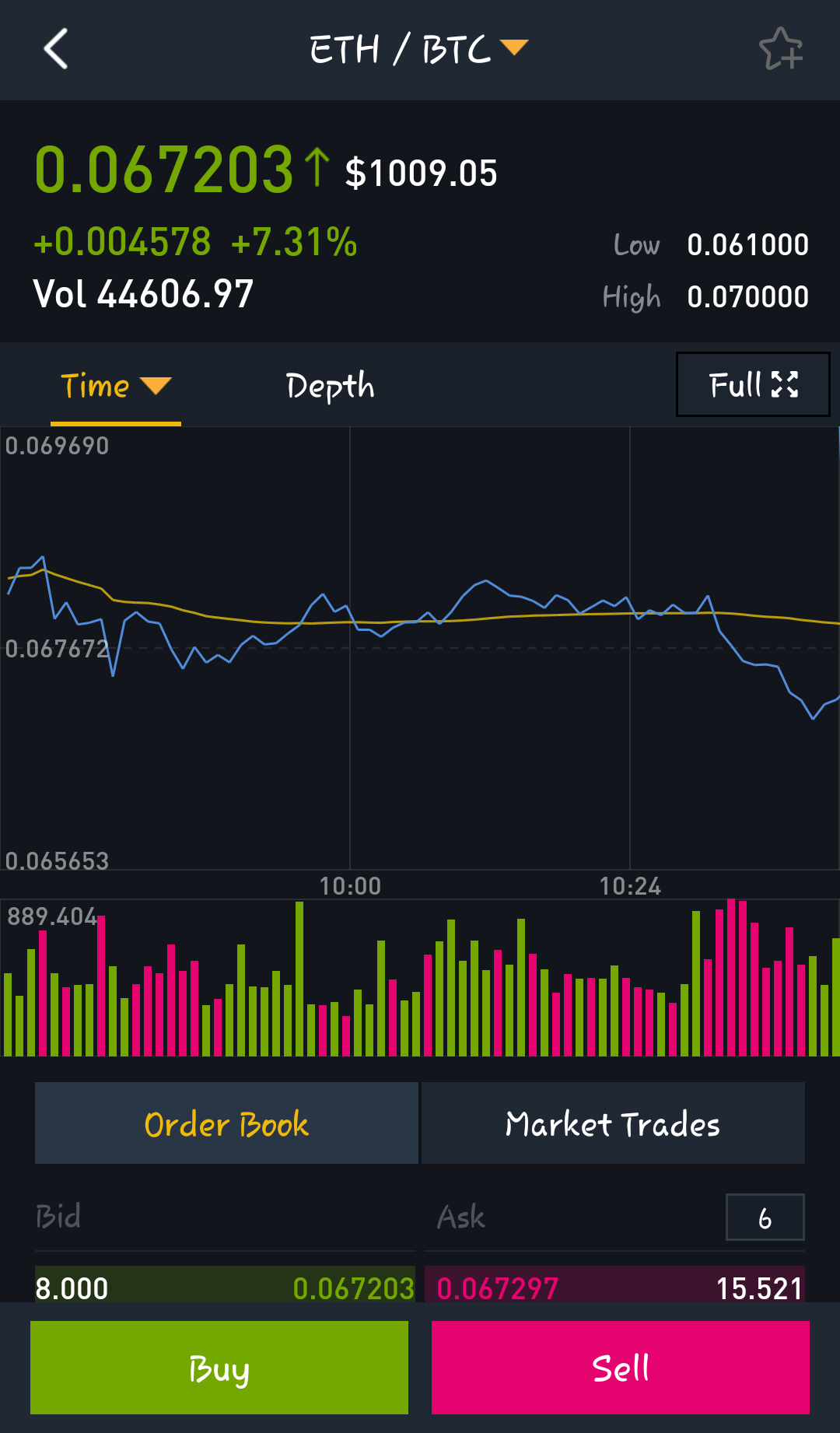Open the Time interval dropdown

pos(115,386)
